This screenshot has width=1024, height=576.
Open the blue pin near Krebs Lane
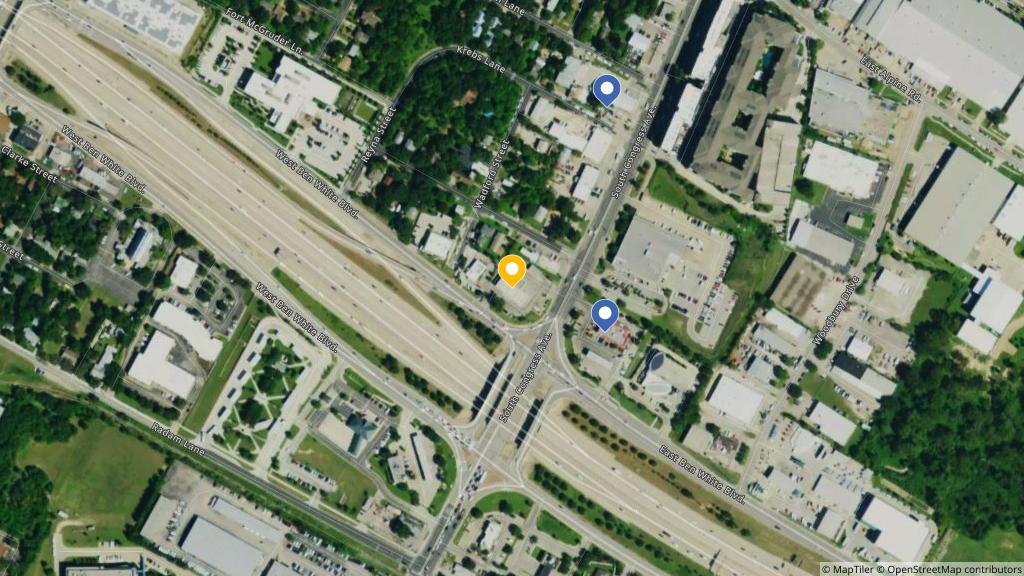pos(606,89)
